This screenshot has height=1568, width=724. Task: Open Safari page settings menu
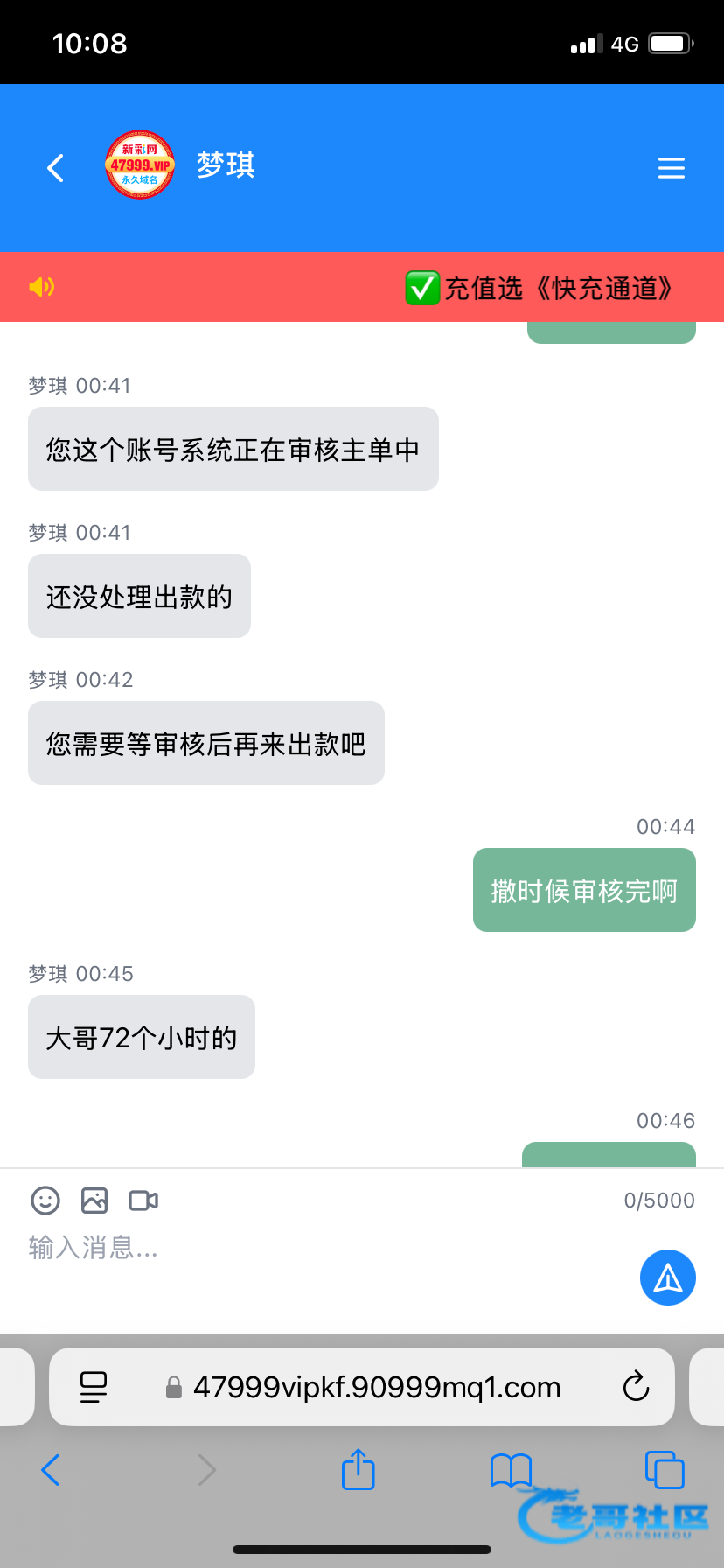click(x=94, y=1387)
